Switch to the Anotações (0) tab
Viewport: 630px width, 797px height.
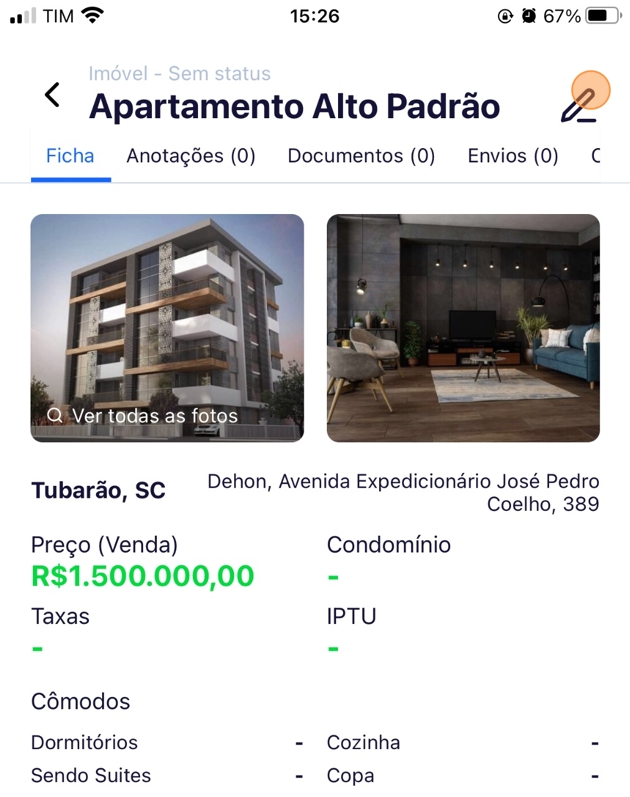point(191,156)
